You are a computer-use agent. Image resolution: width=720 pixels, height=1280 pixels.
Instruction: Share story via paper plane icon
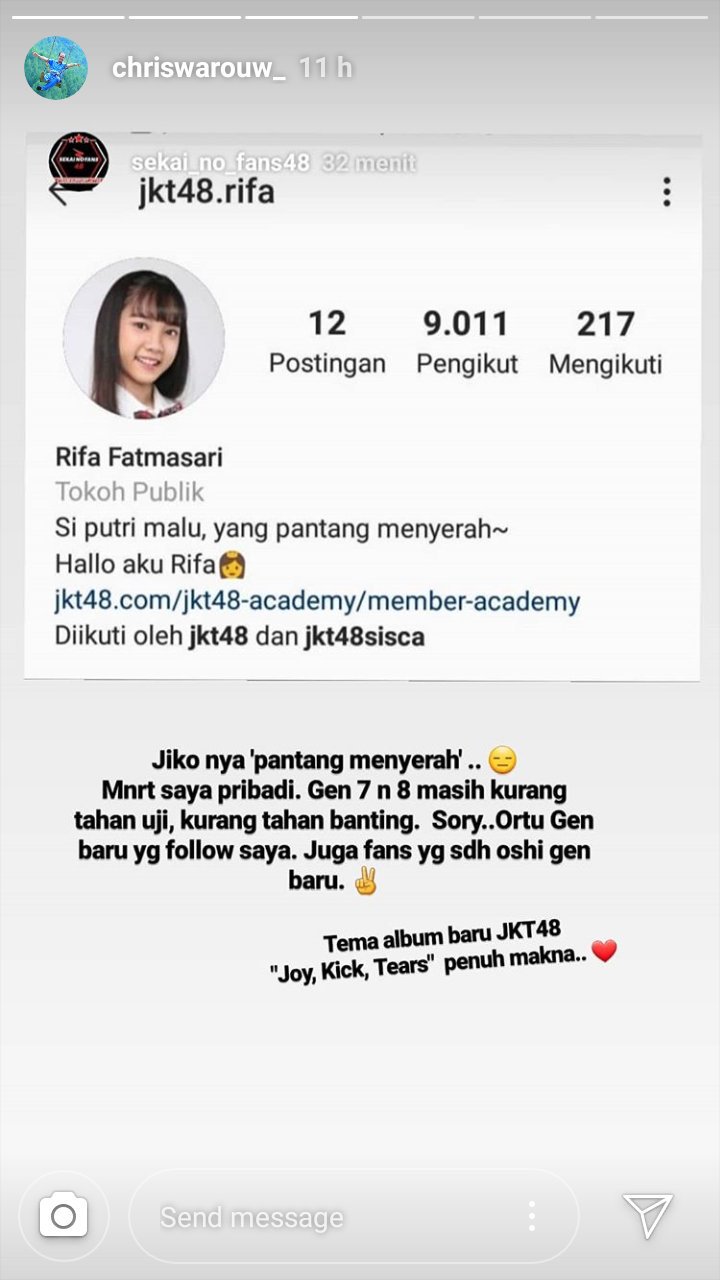coord(648,1216)
